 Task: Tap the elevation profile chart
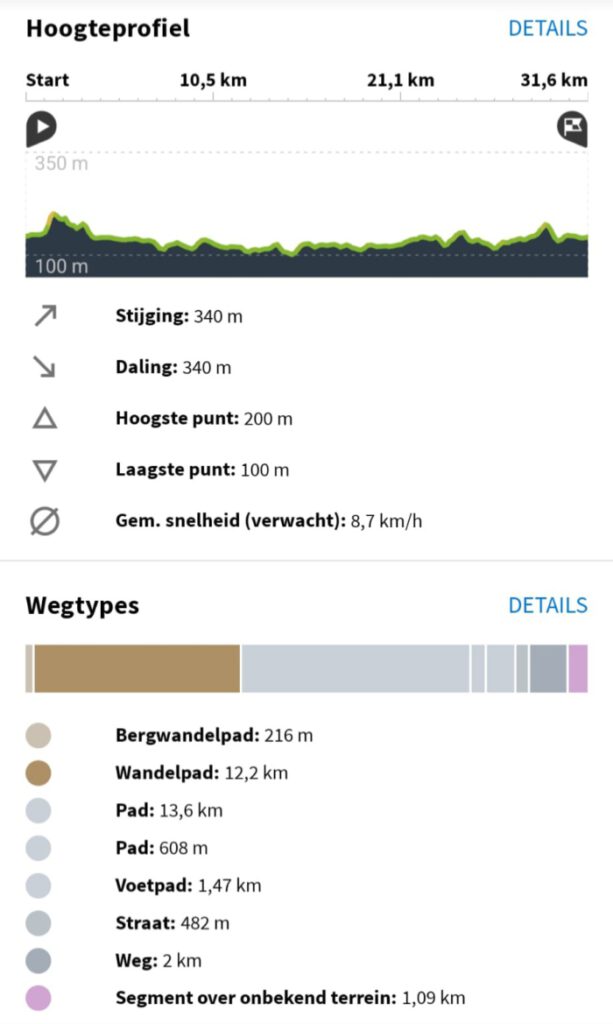[x=307, y=214]
